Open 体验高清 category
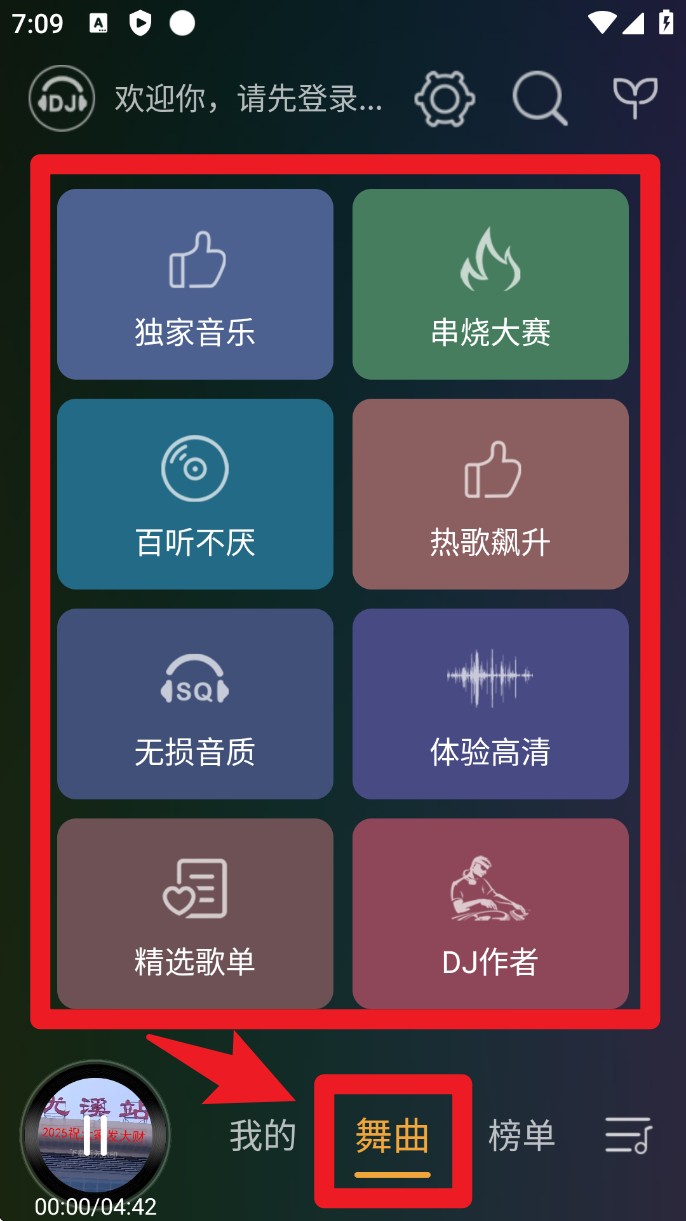686x1221 pixels. [490, 704]
